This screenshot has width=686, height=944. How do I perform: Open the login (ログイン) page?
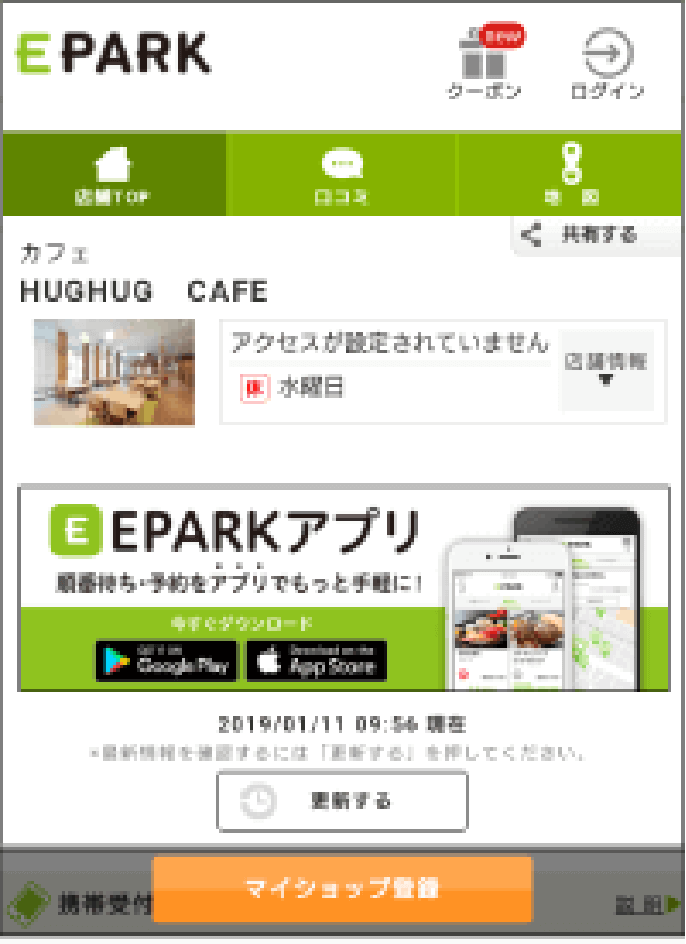[607, 62]
